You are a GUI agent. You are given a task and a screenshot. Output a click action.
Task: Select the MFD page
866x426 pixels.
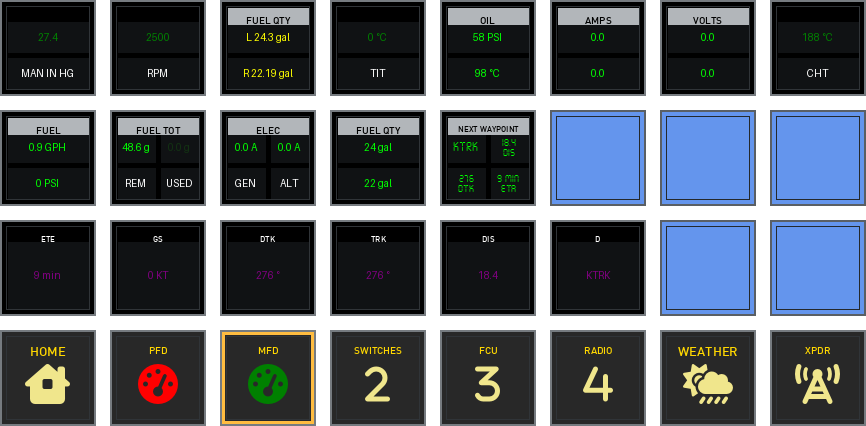(x=268, y=378)
